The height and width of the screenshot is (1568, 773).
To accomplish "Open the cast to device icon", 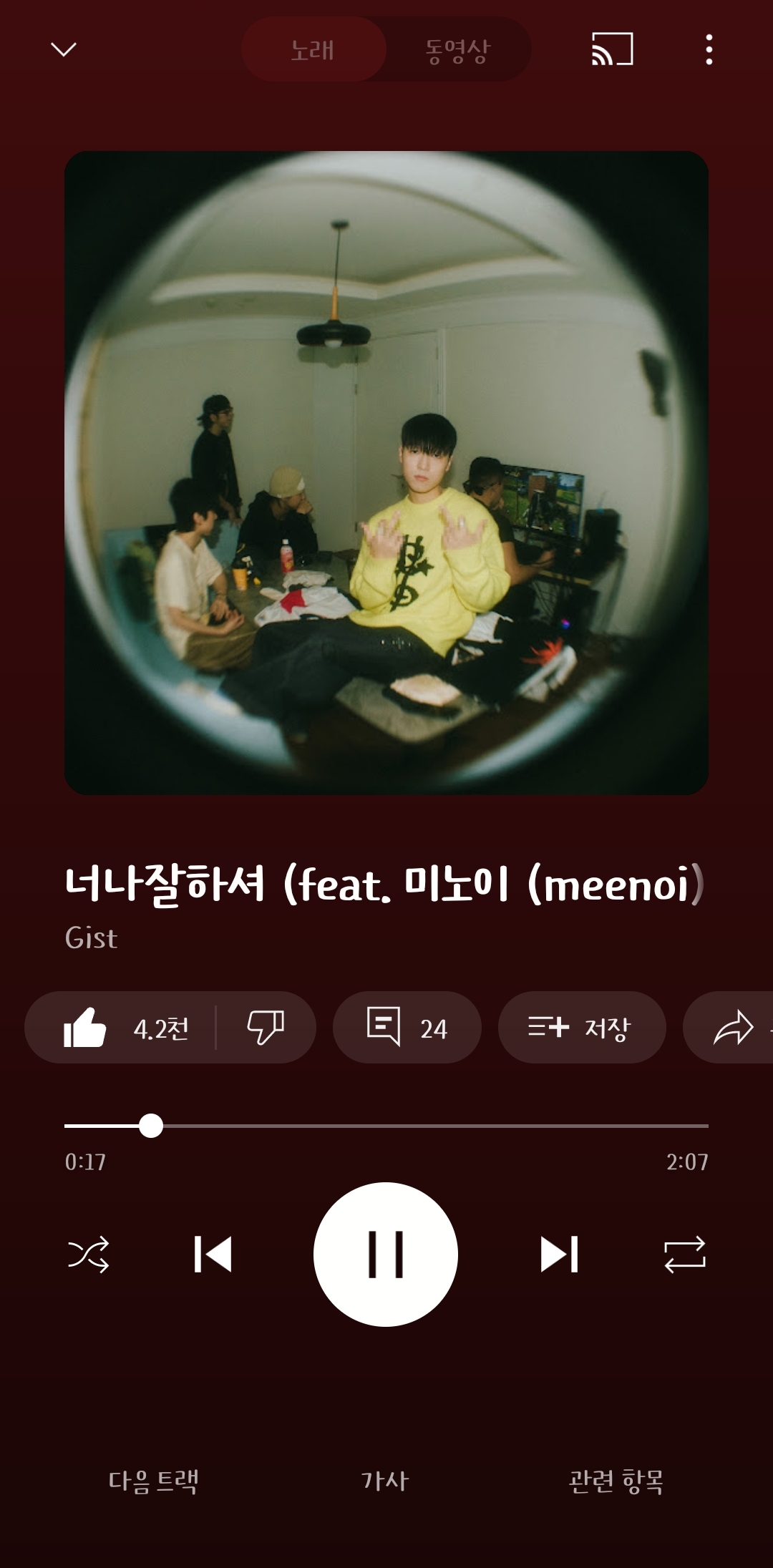I will point(612,49).
